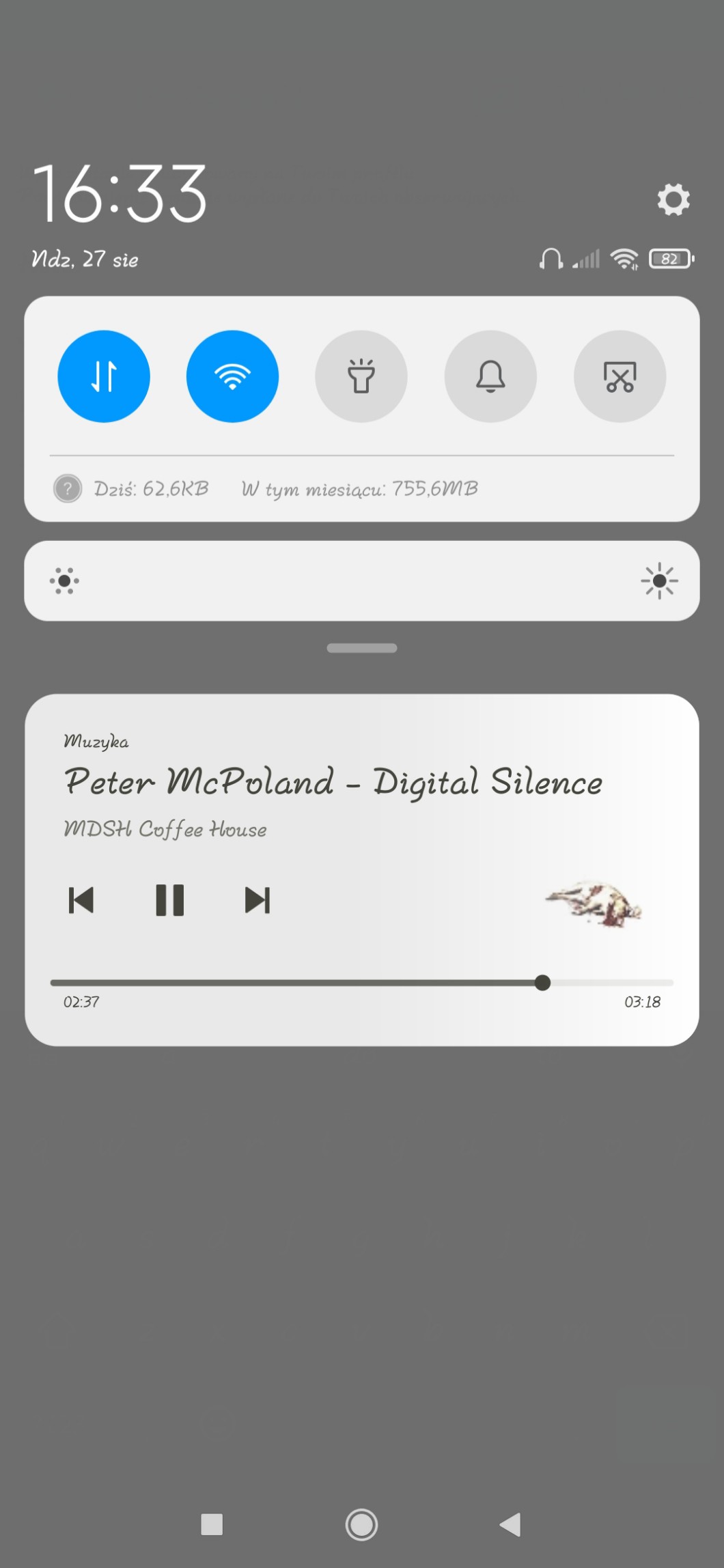Open recent apps with the square button
Screen dimensions: 724x1568
[x=212, y=1524]
